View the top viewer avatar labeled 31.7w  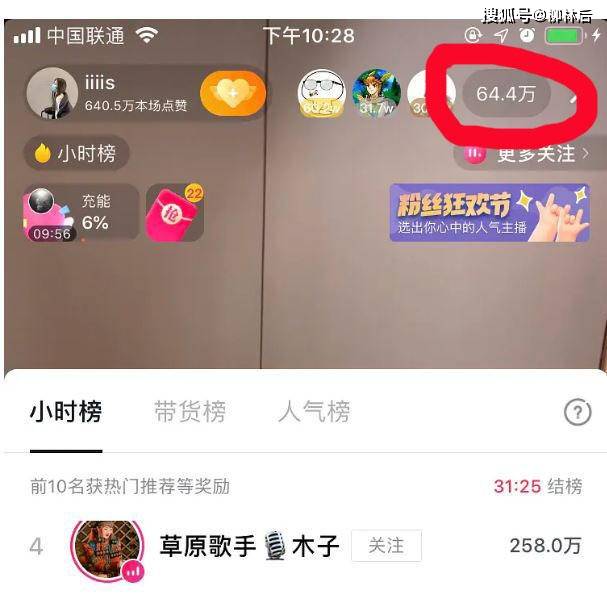(376, 94)
